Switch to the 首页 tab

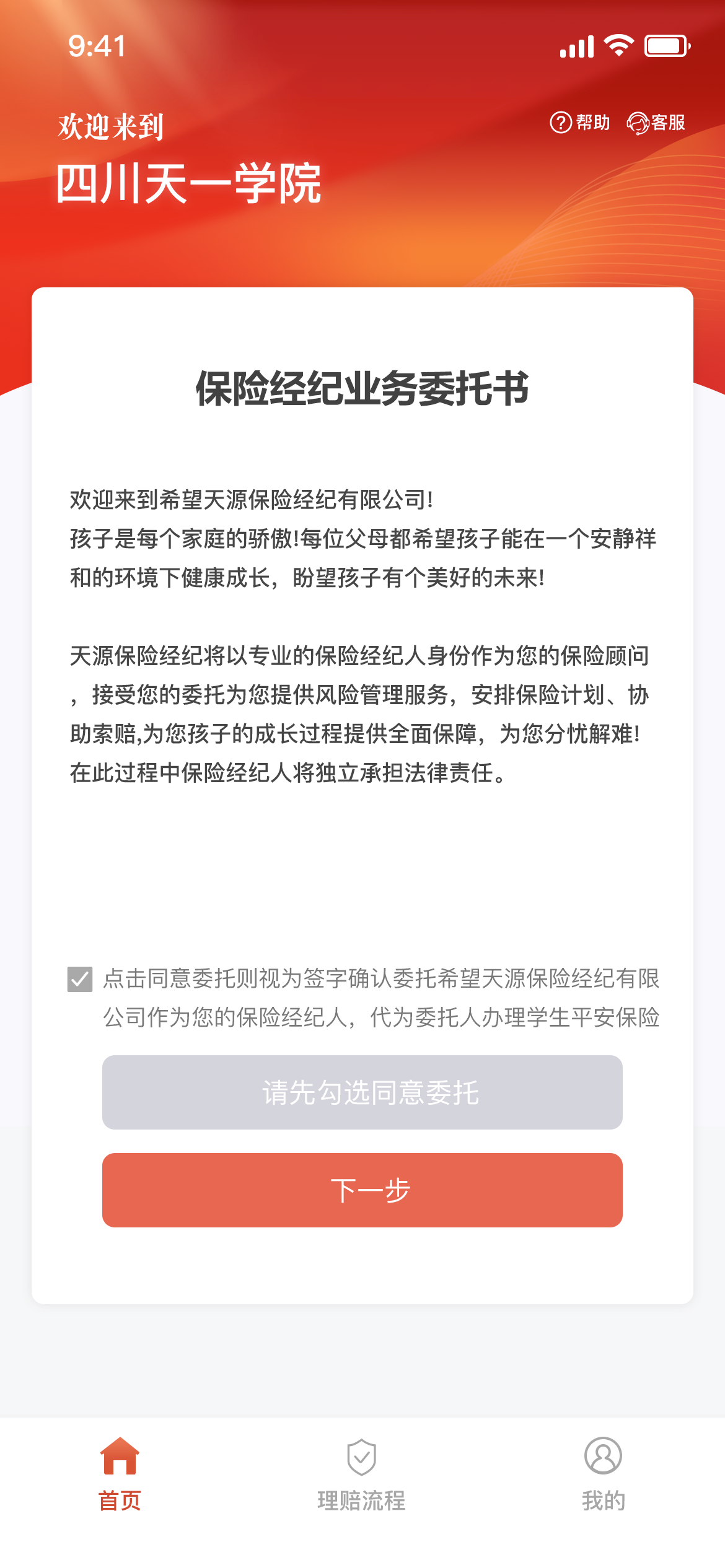tap(120, 1474)
